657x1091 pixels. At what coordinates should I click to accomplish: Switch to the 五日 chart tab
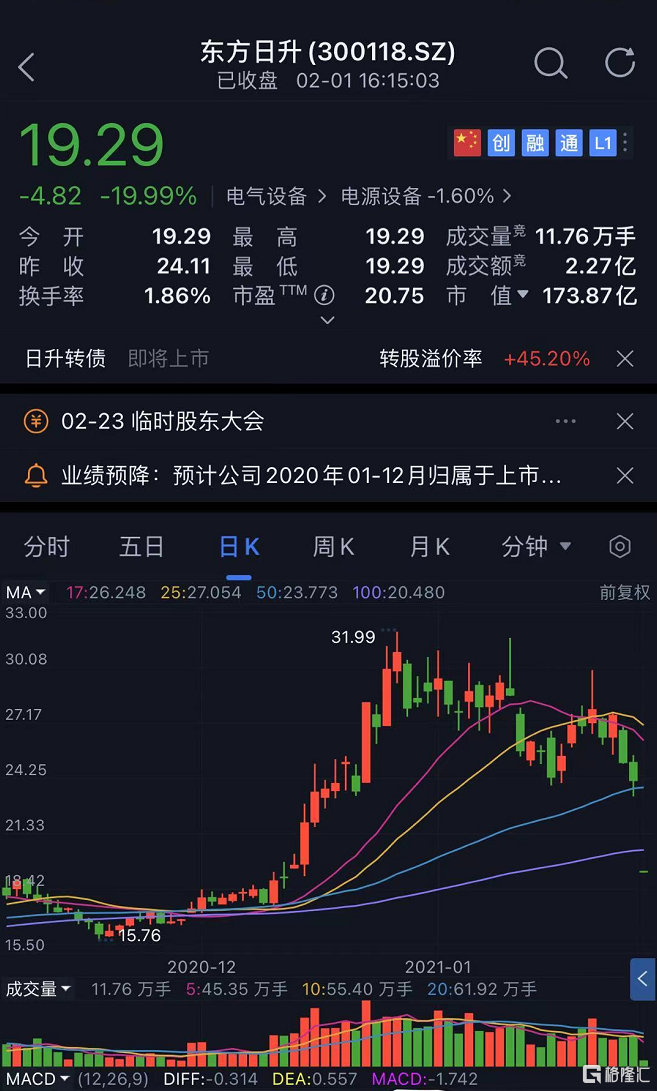(x=142, y=547)
